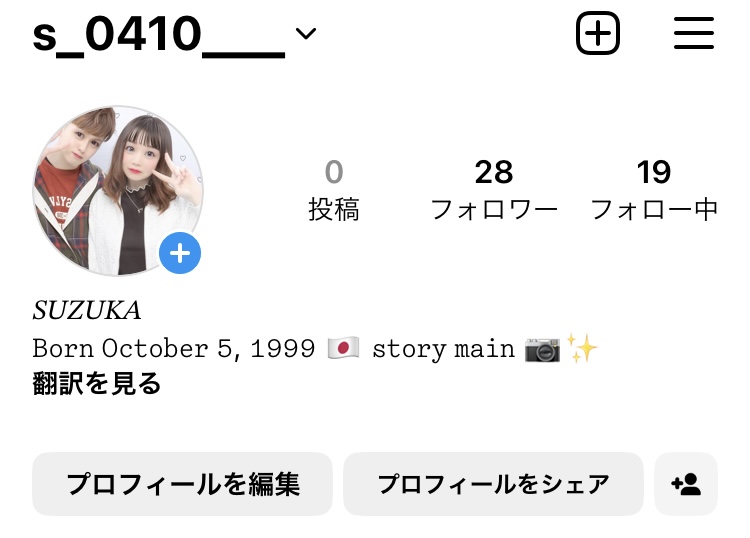Open プロフィールを編集 to edit profile
Image resolution: width=750 pixels, height=538 pixels.
pyautogui.click(x=182, y=484)
